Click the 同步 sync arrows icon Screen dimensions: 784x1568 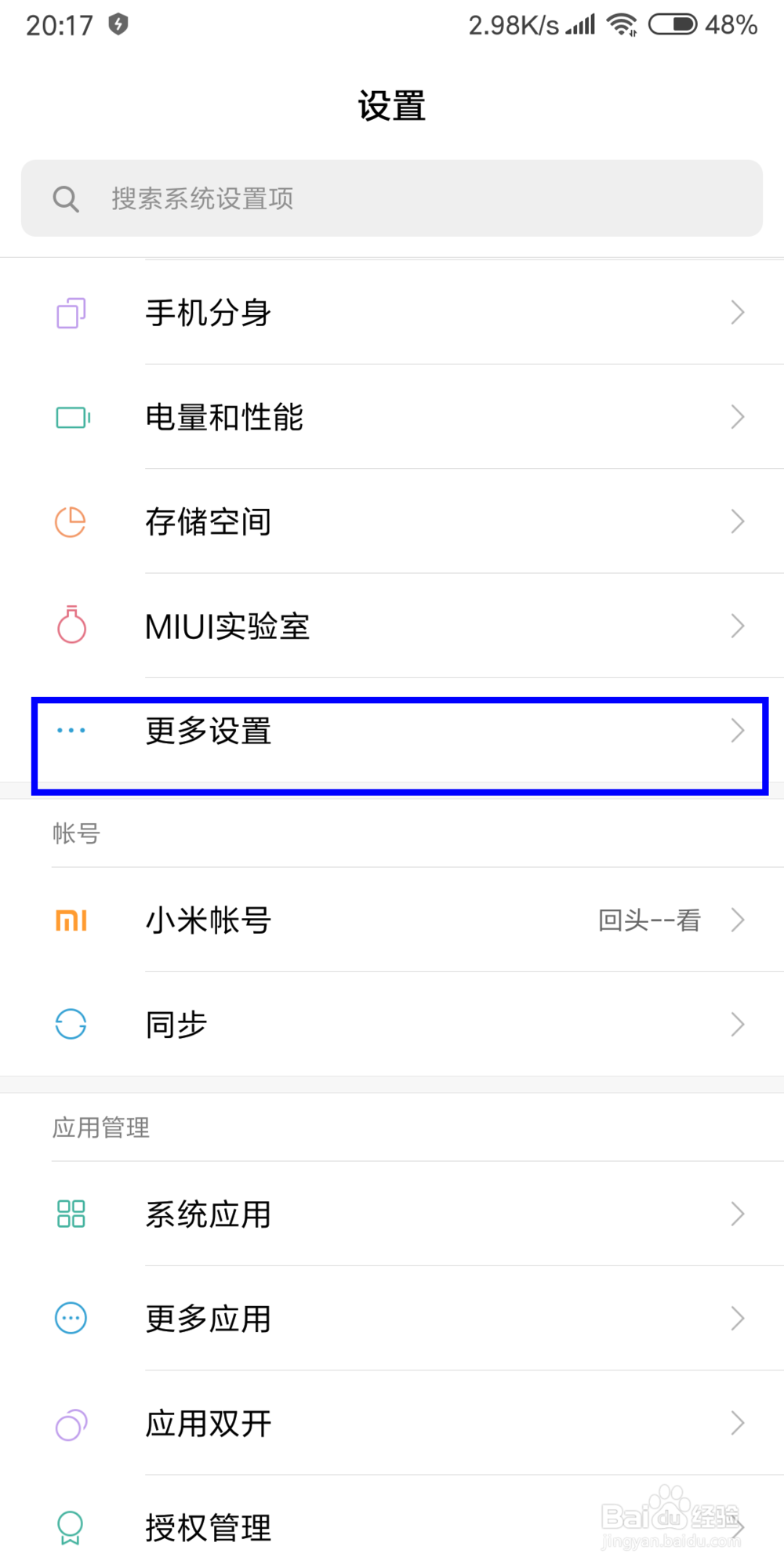click(x=70, y=1024)
